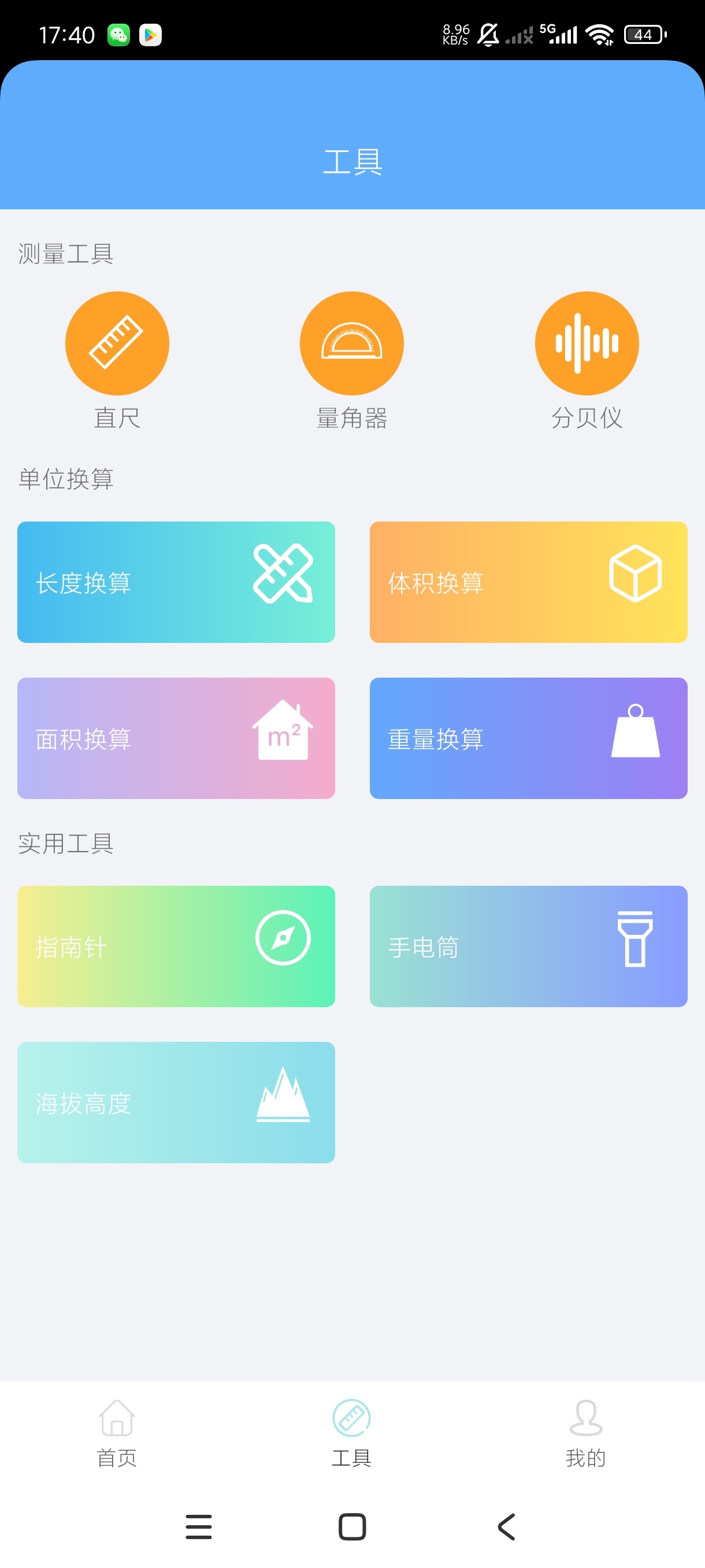
Task: Go to the 我的 profile tab
Action: 586,1433
